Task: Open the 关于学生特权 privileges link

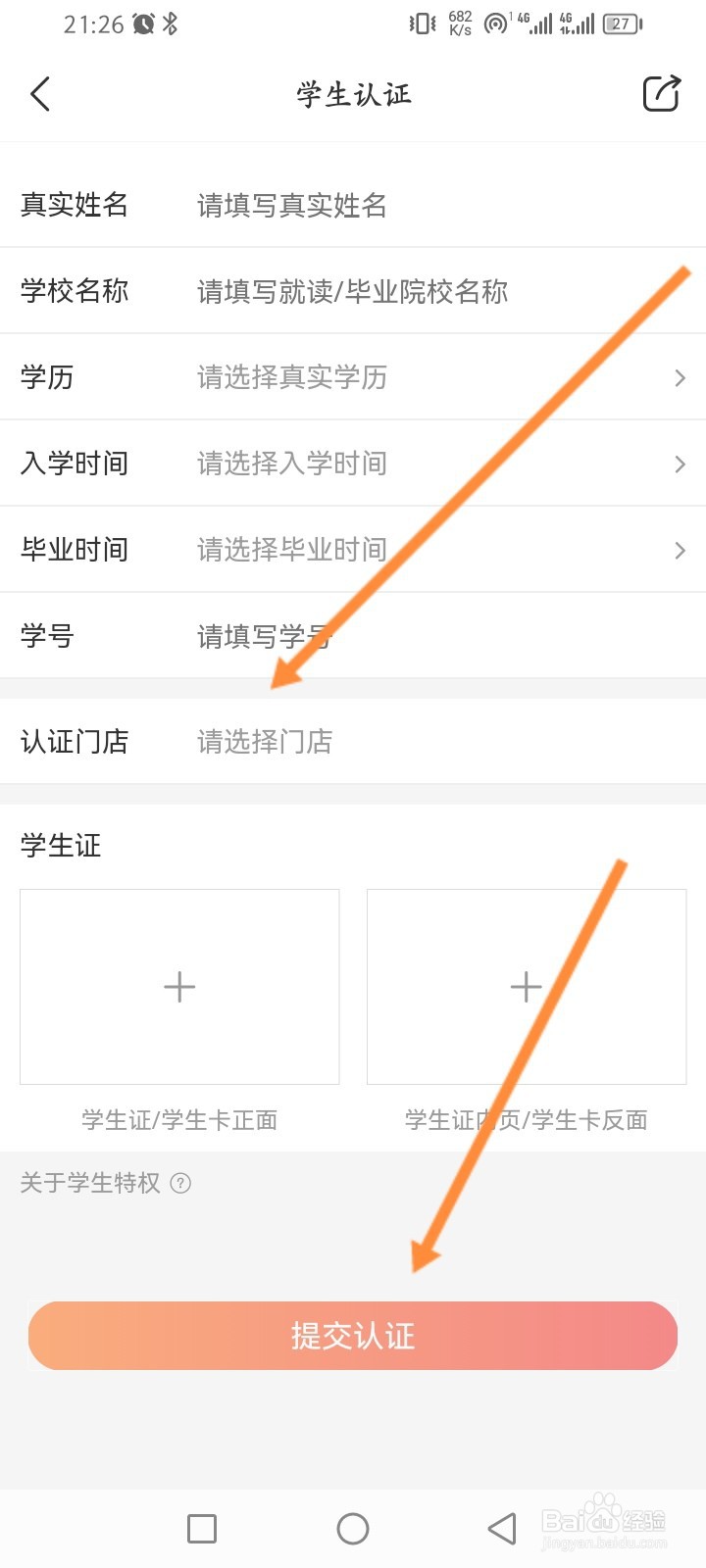Action: click(88, 1183)
